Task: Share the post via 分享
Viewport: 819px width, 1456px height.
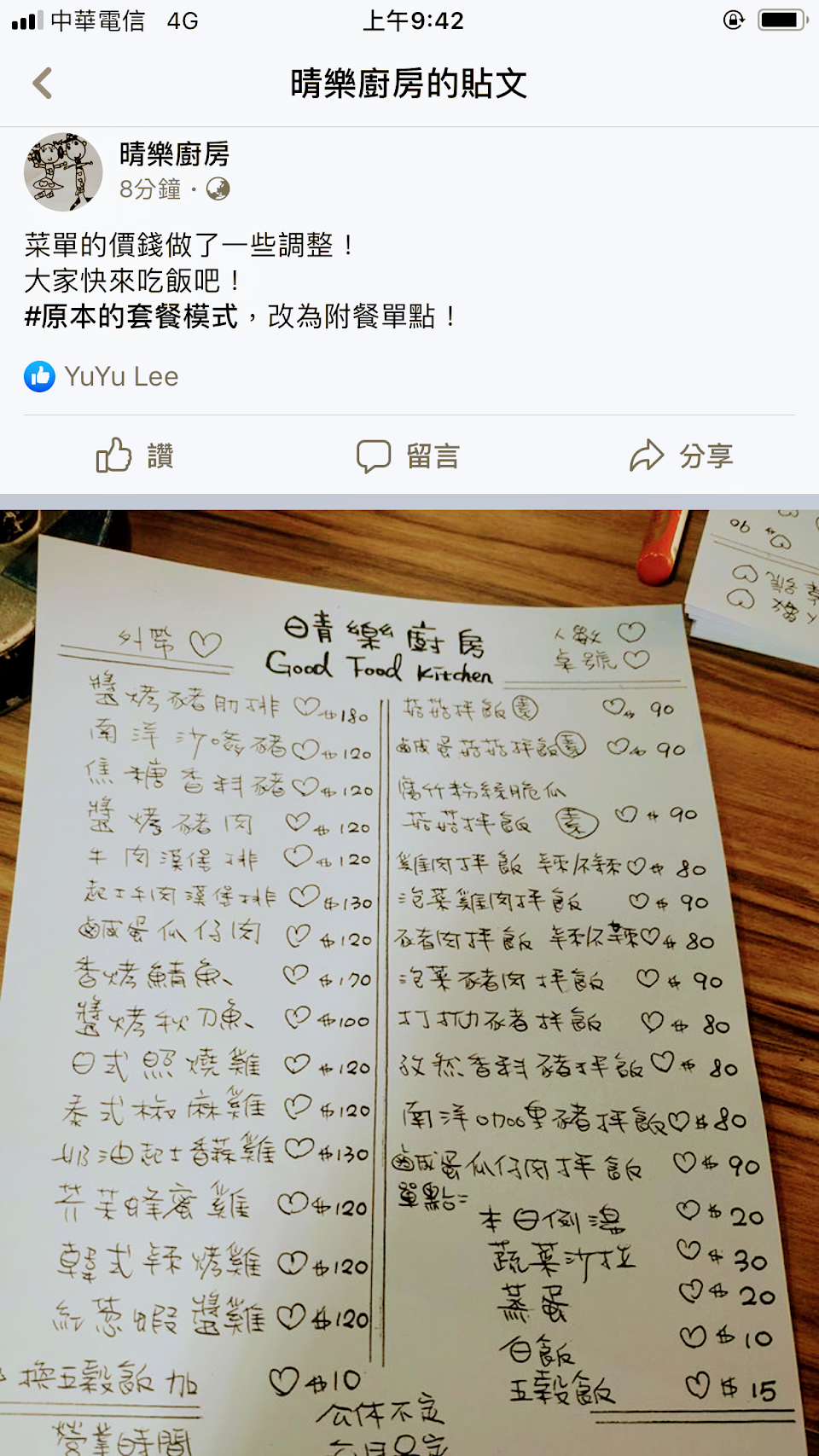Action: (681, 455)
